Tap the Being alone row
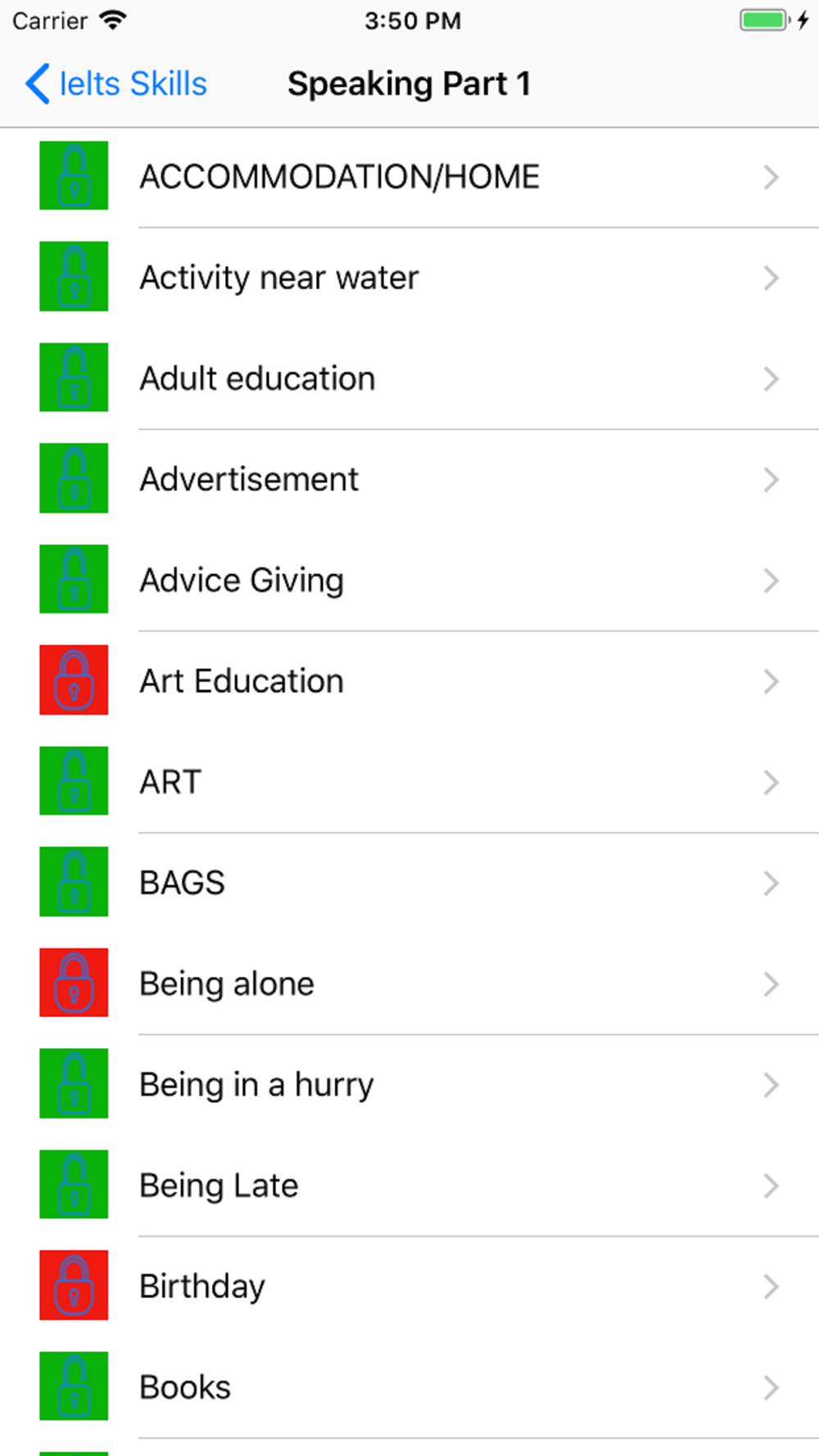The image size is (819, 1456). coord(409,983)
